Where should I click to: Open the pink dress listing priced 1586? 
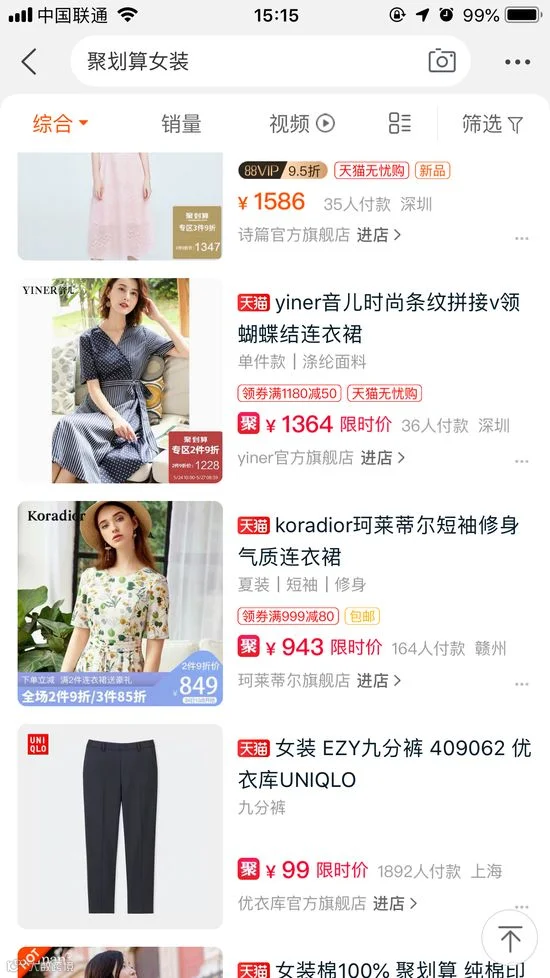(120, 206)
